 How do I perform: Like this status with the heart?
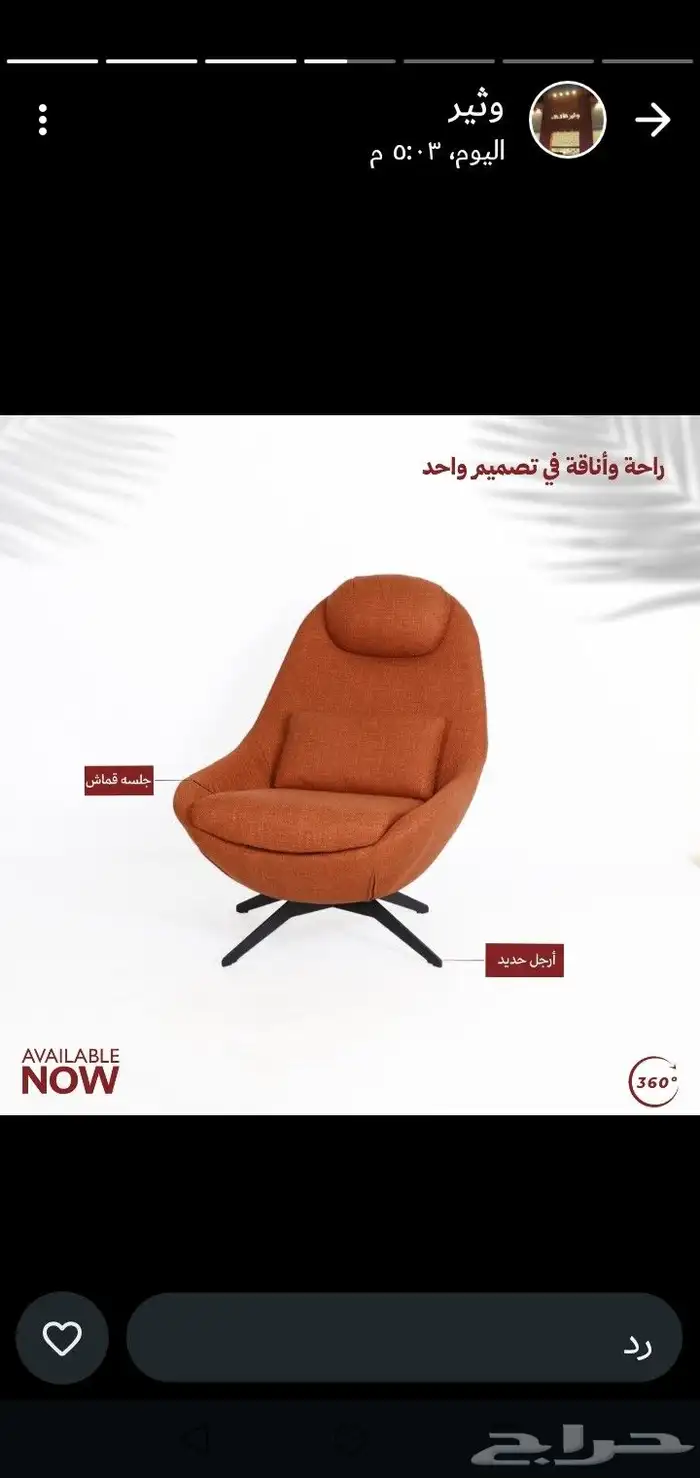click(x=62, y=1338)
